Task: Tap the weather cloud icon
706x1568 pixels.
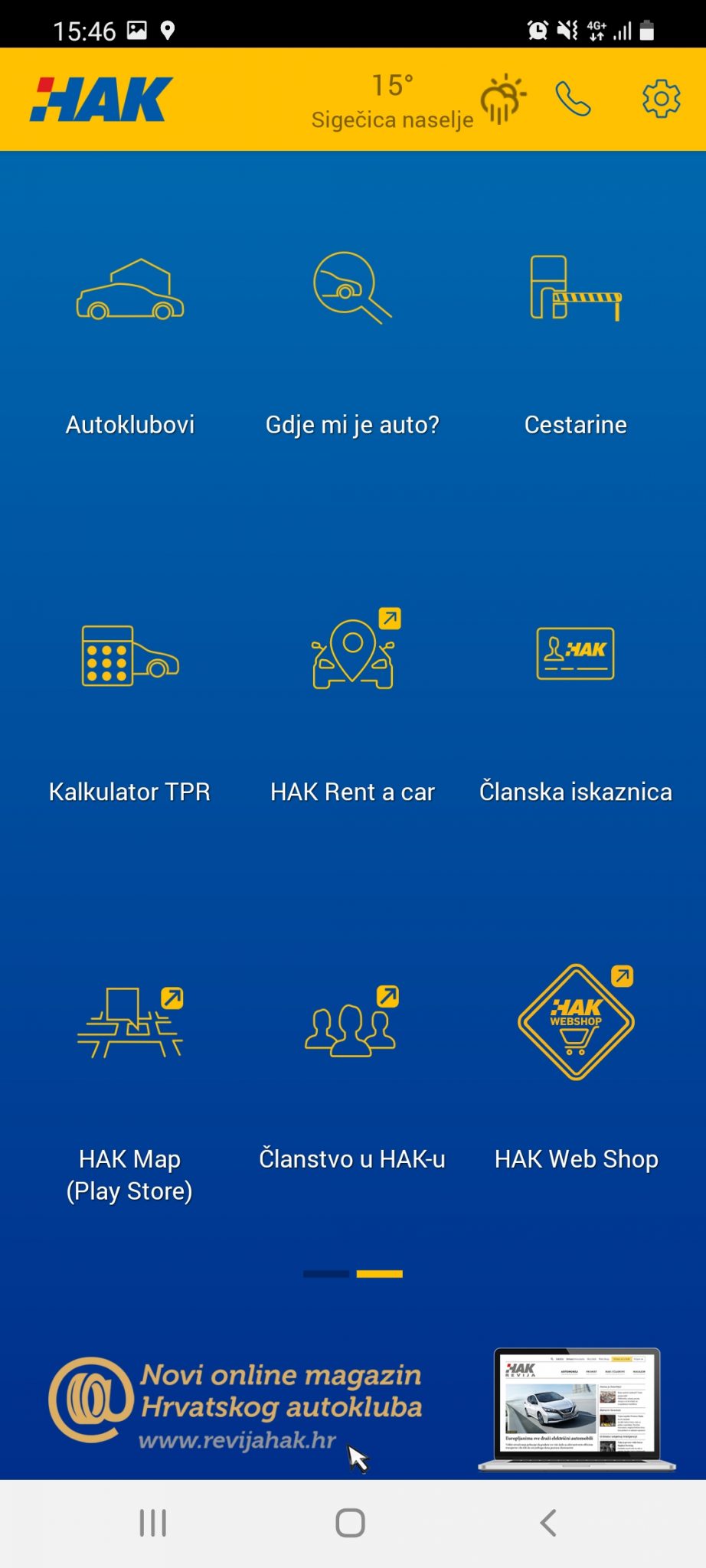Action: pos(502,100)
